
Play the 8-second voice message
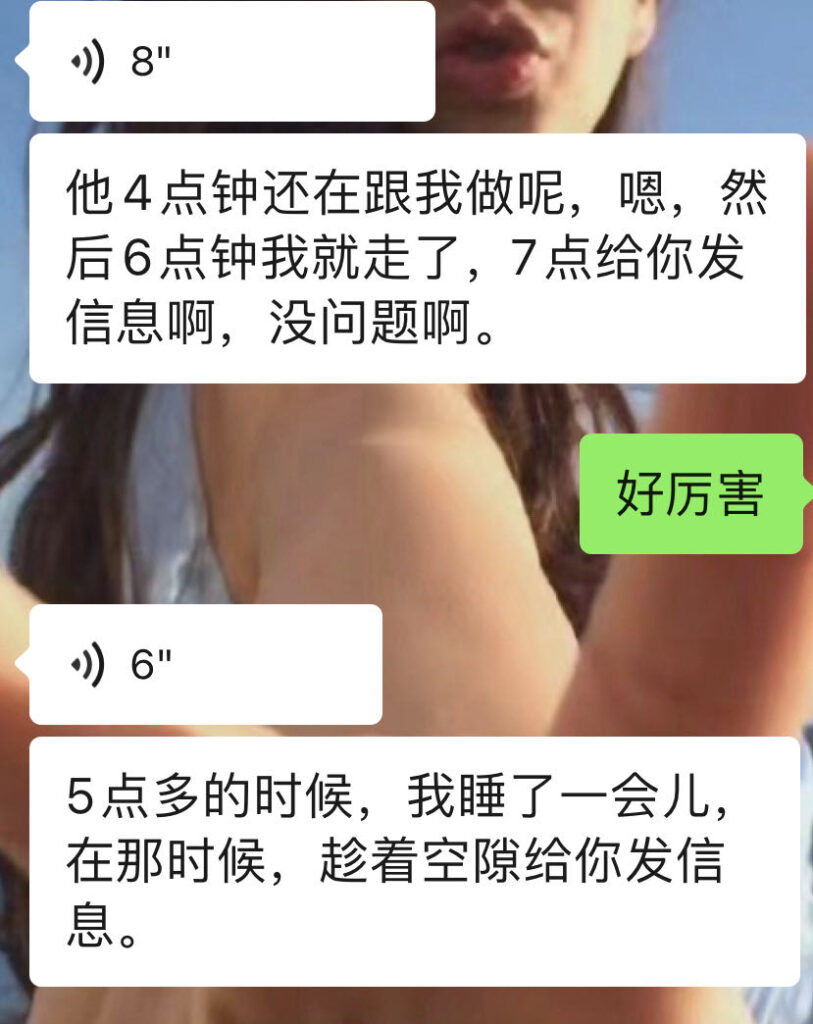(232, 62)
